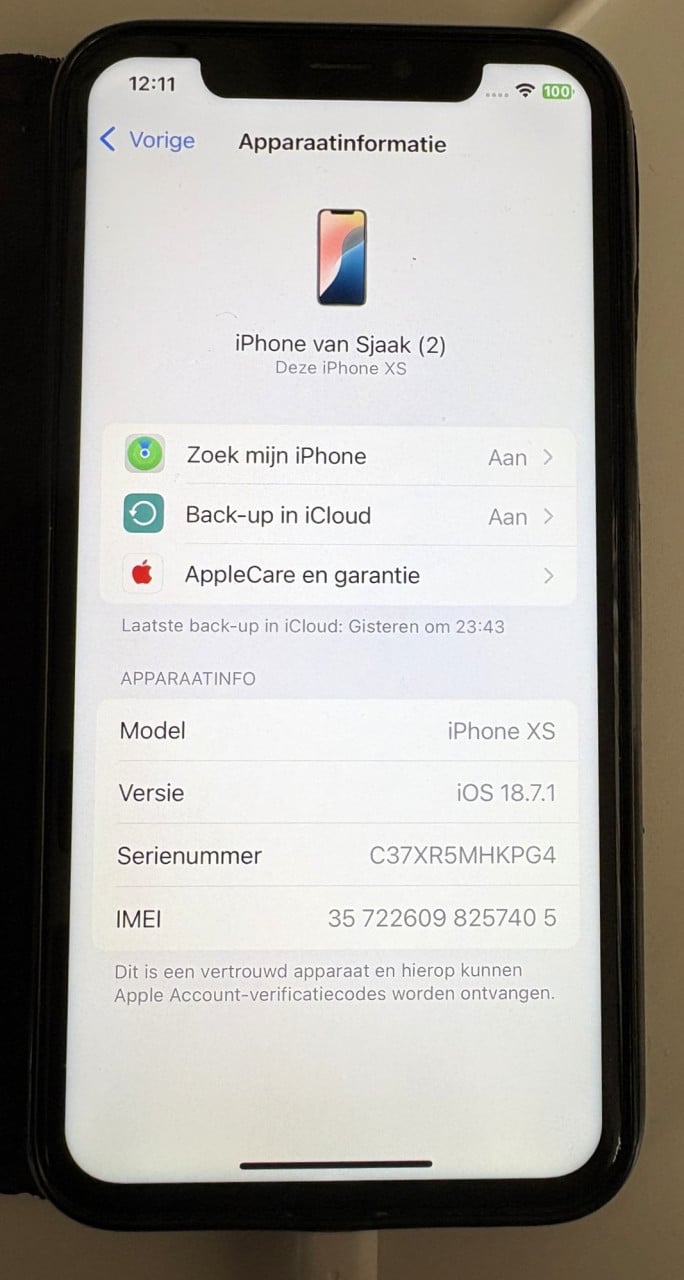The height and width of the screenshot is (1280, 684).
Task: Go back via the Vorige button
Action: 148,140
